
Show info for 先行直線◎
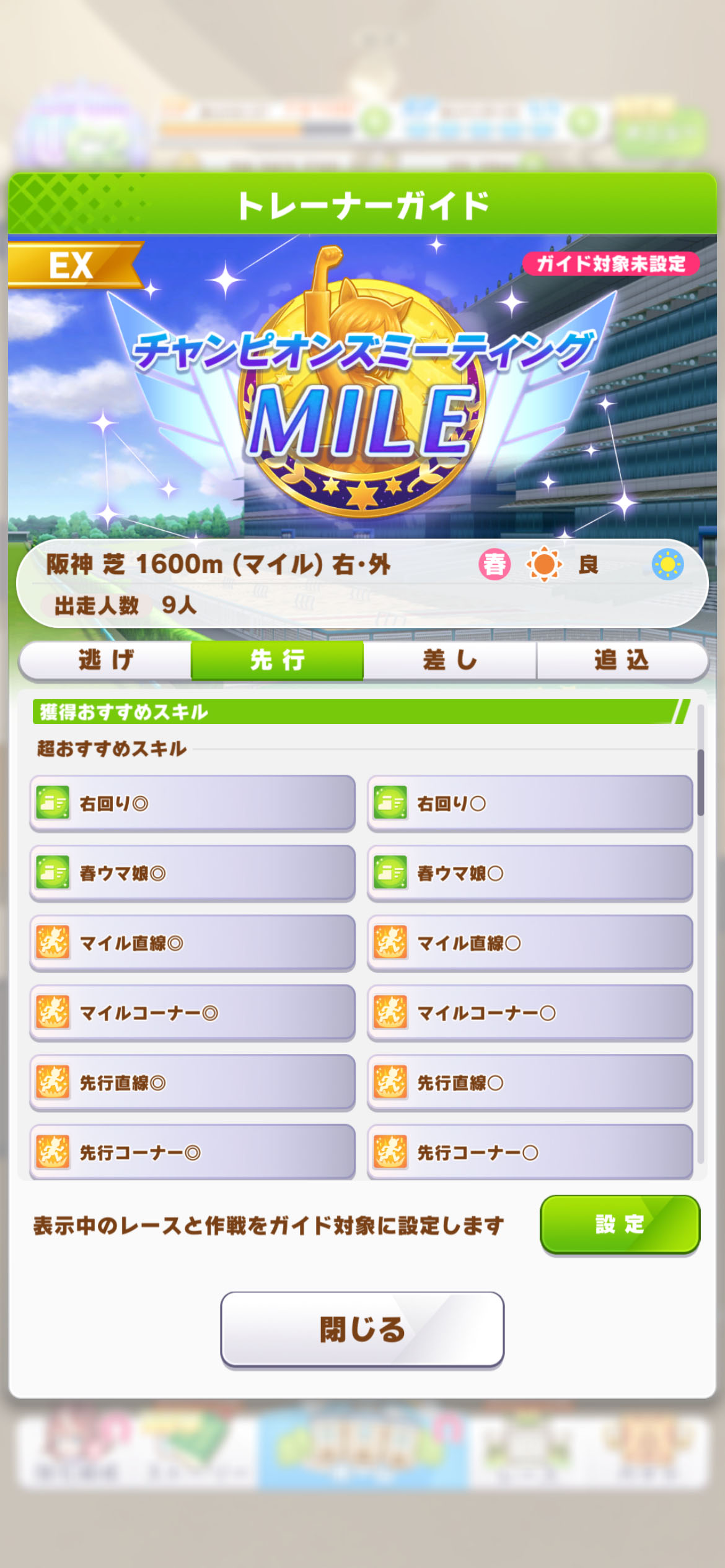pyautogui.click(x=192, y=1082)
